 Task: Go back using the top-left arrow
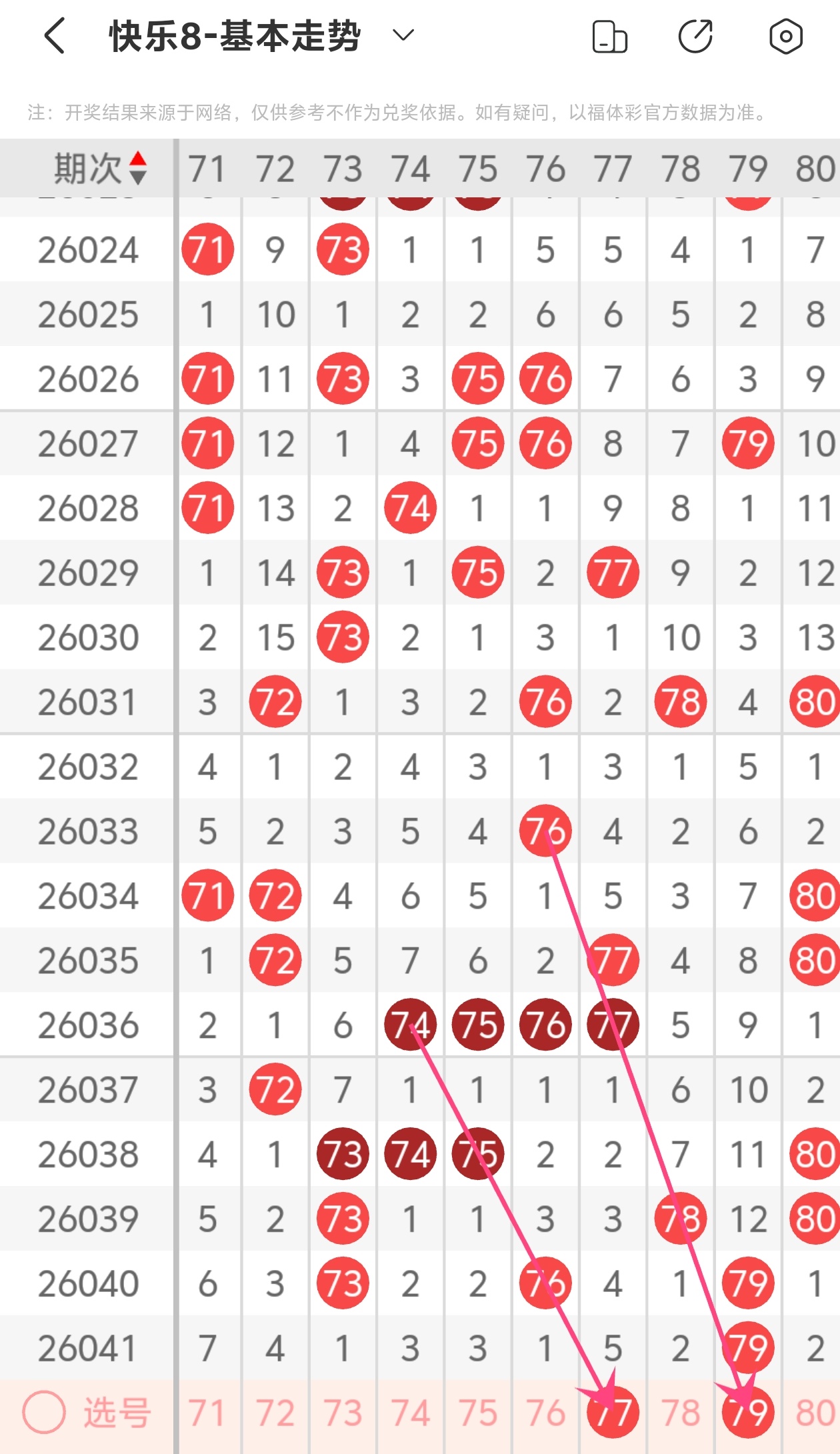[x=55, y=36]
